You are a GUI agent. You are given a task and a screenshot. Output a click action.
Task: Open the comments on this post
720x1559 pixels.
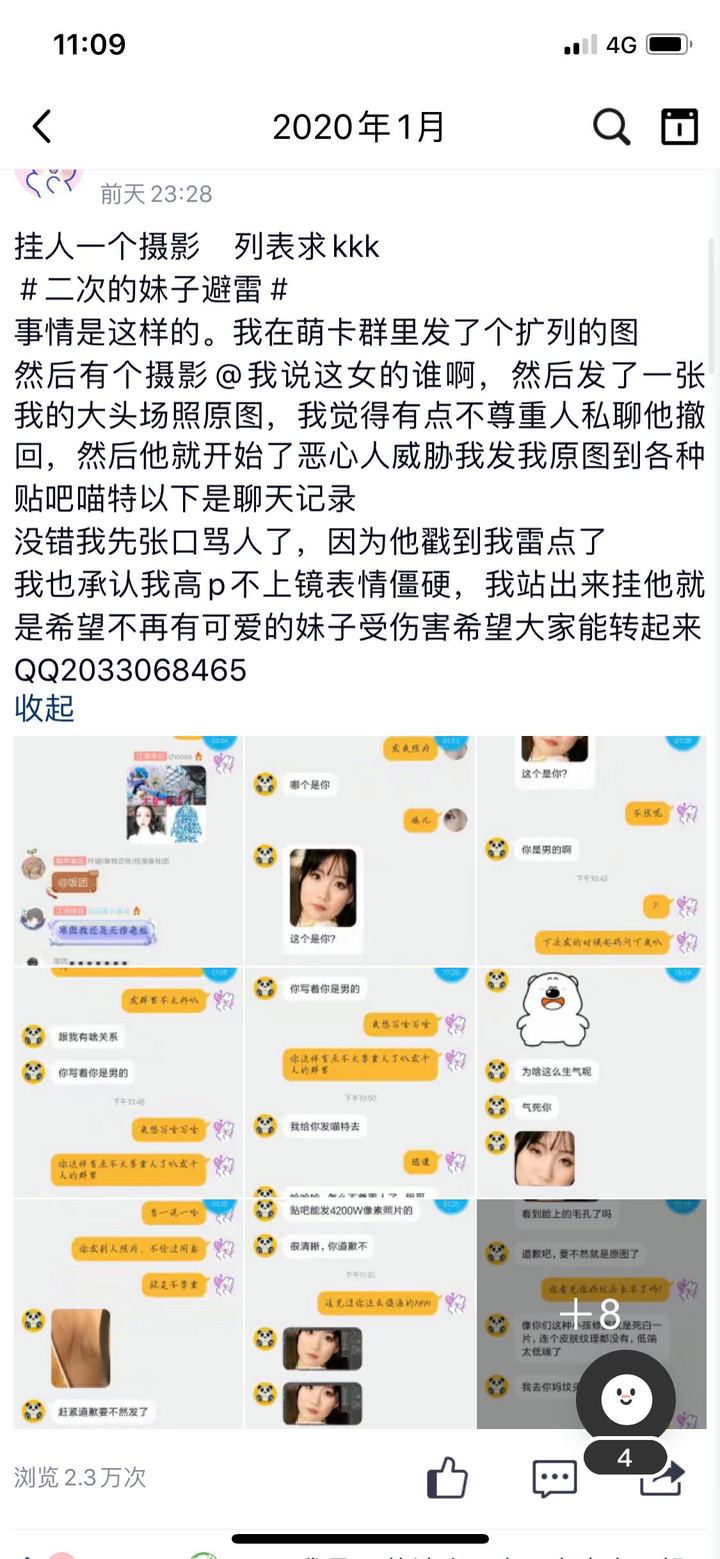(x=554, y=1476)
